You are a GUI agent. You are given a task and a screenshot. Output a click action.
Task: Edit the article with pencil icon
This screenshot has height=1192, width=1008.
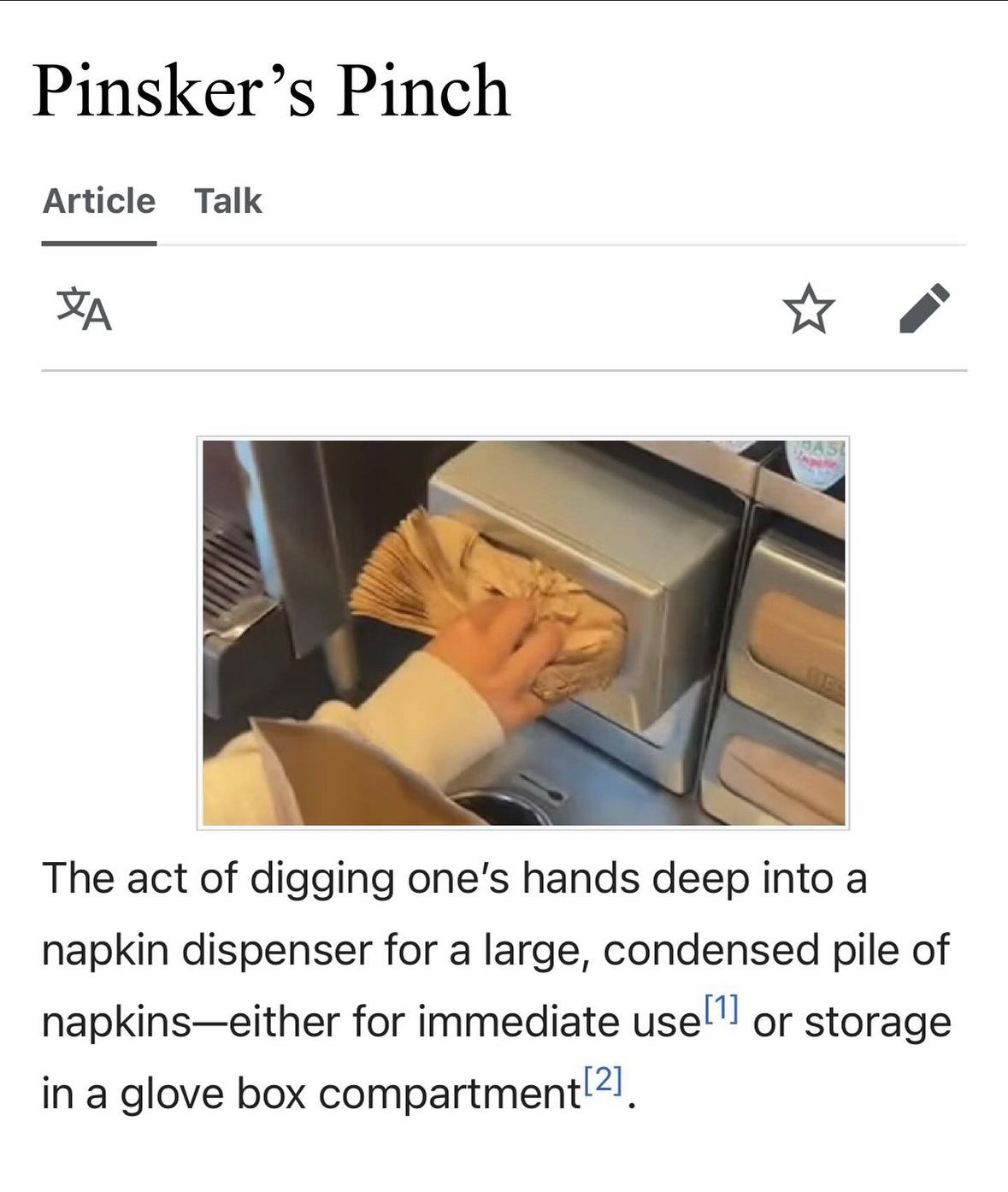coord(925,308)
